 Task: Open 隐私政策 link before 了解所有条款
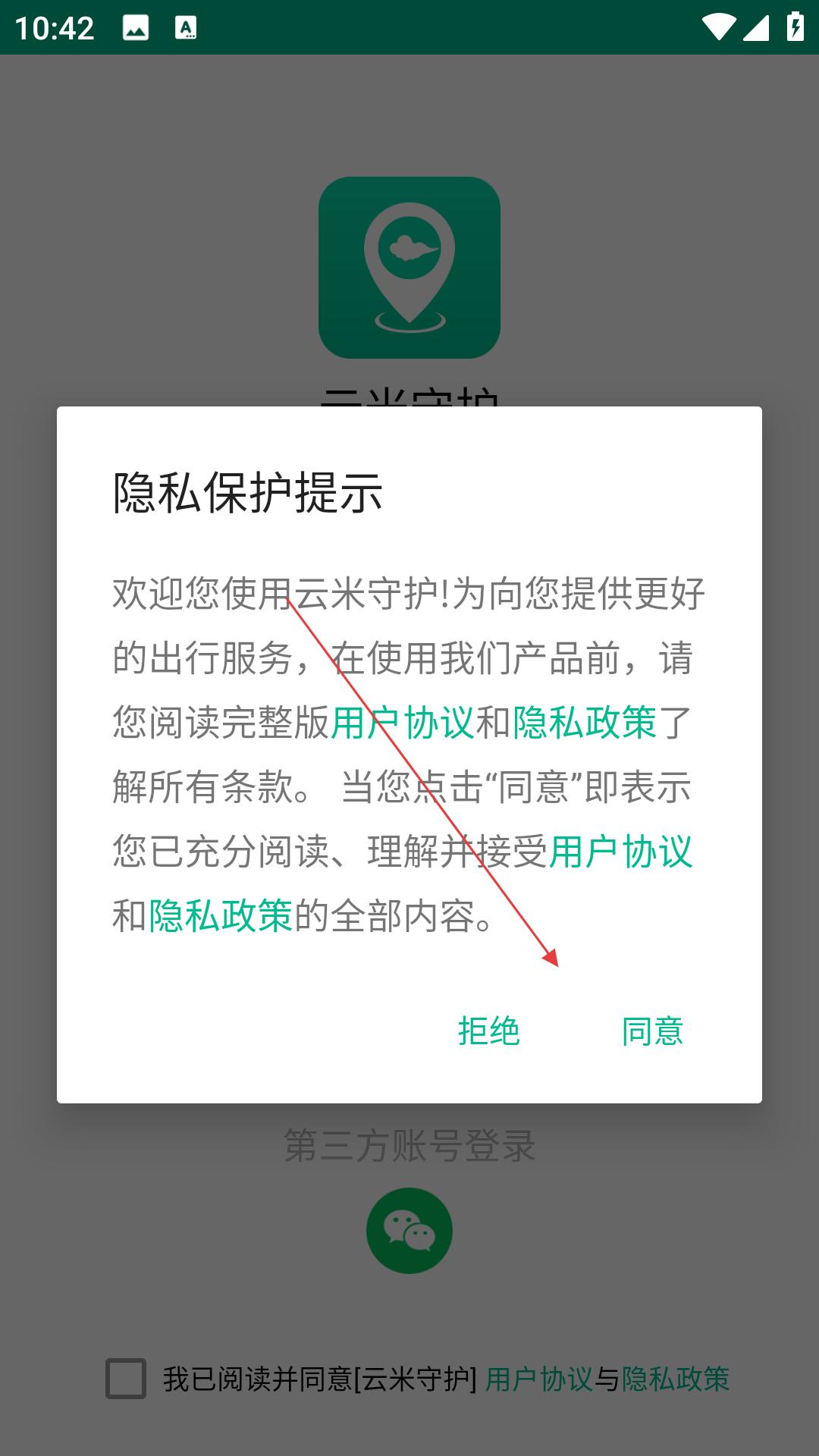coord(585,723)
